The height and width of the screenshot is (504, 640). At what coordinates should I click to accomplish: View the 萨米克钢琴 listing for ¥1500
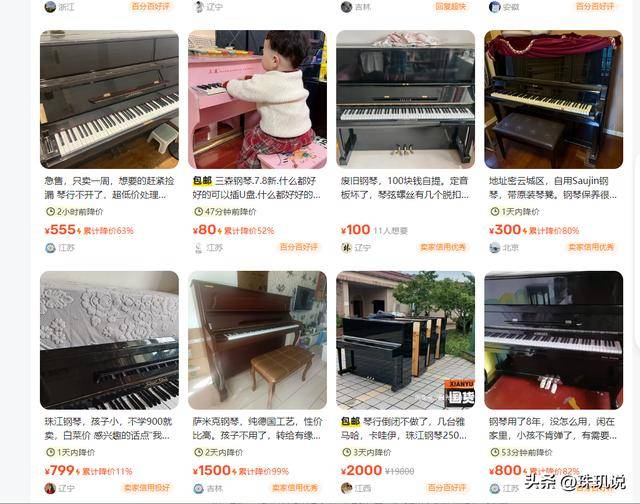coord(257,340)
